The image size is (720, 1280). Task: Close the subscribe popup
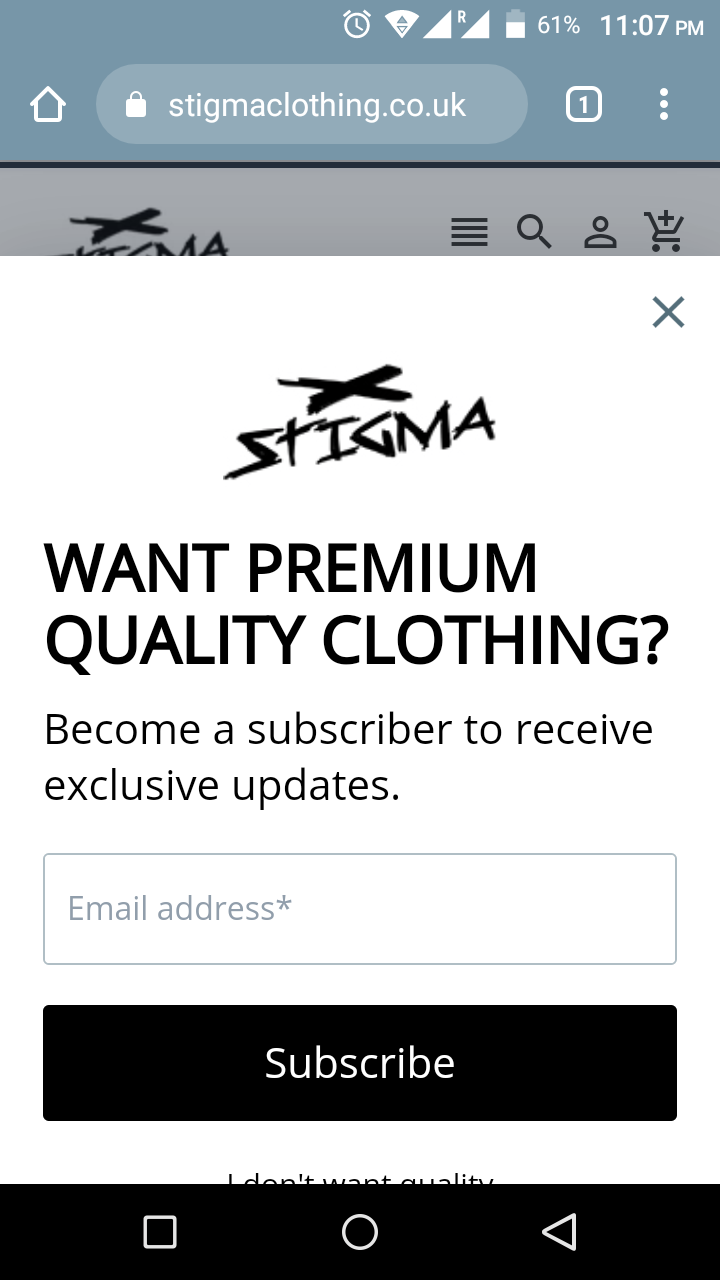tap(668, 312)
